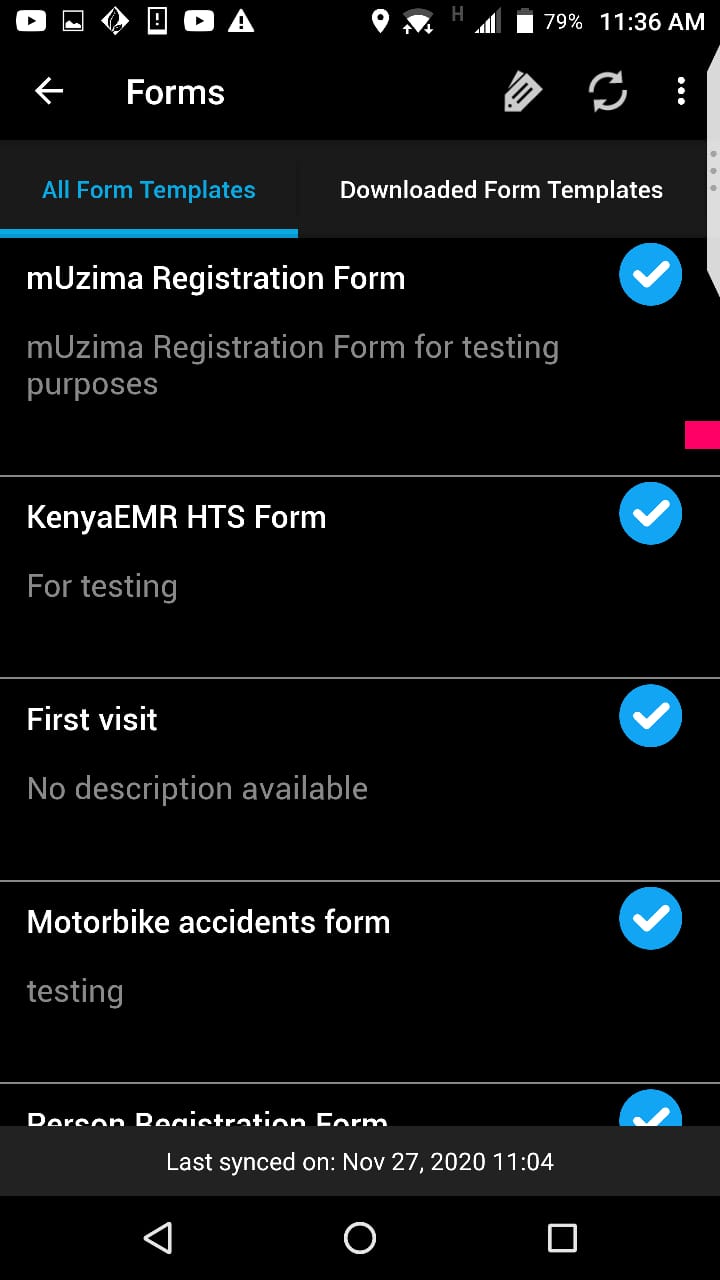The height and width of the screenshot is (1280, 720).
Task: Select the All Form Templates tab
Action: coord(149,190)
